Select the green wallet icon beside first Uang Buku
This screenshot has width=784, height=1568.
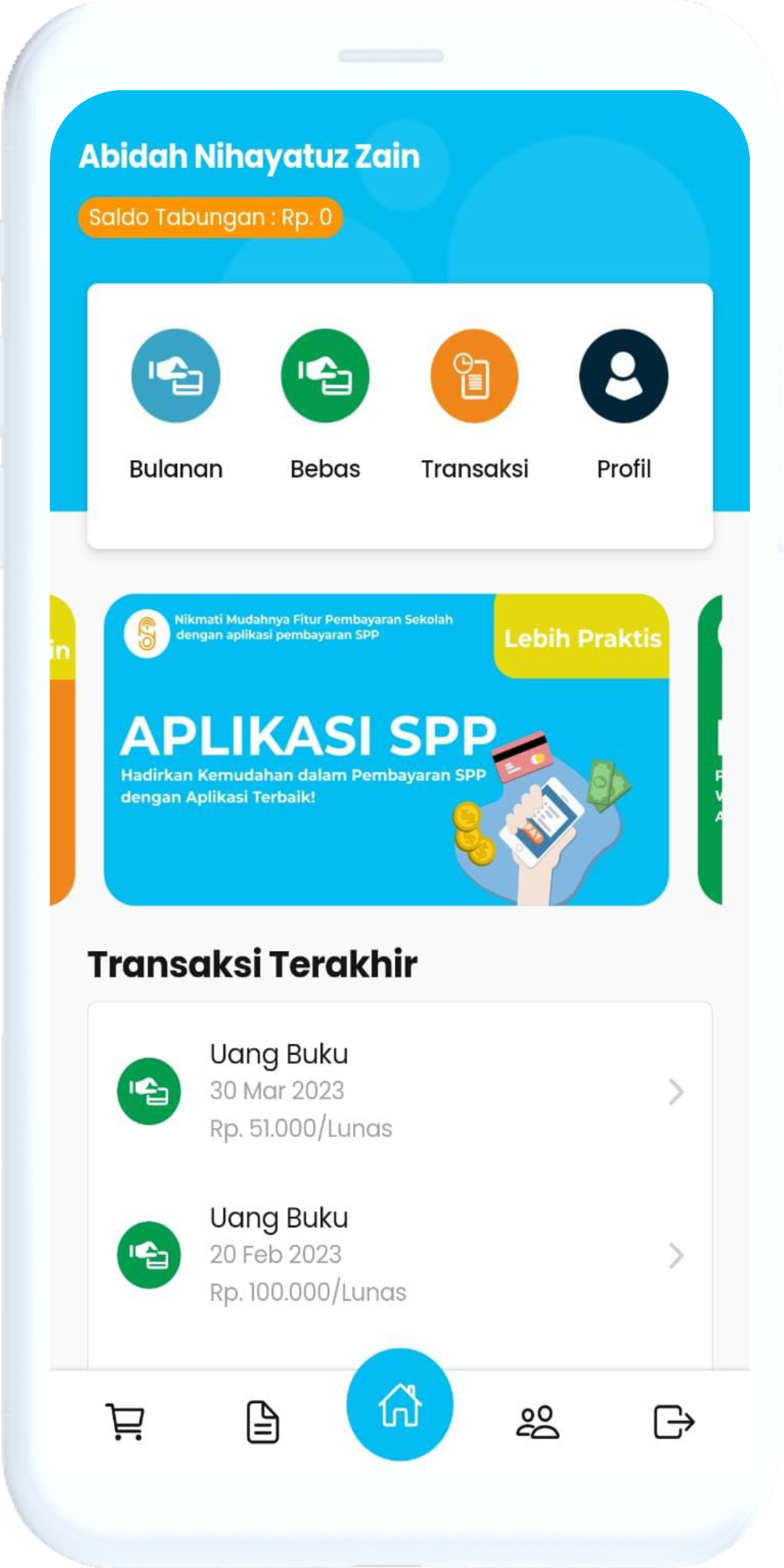coord(148,1090)
